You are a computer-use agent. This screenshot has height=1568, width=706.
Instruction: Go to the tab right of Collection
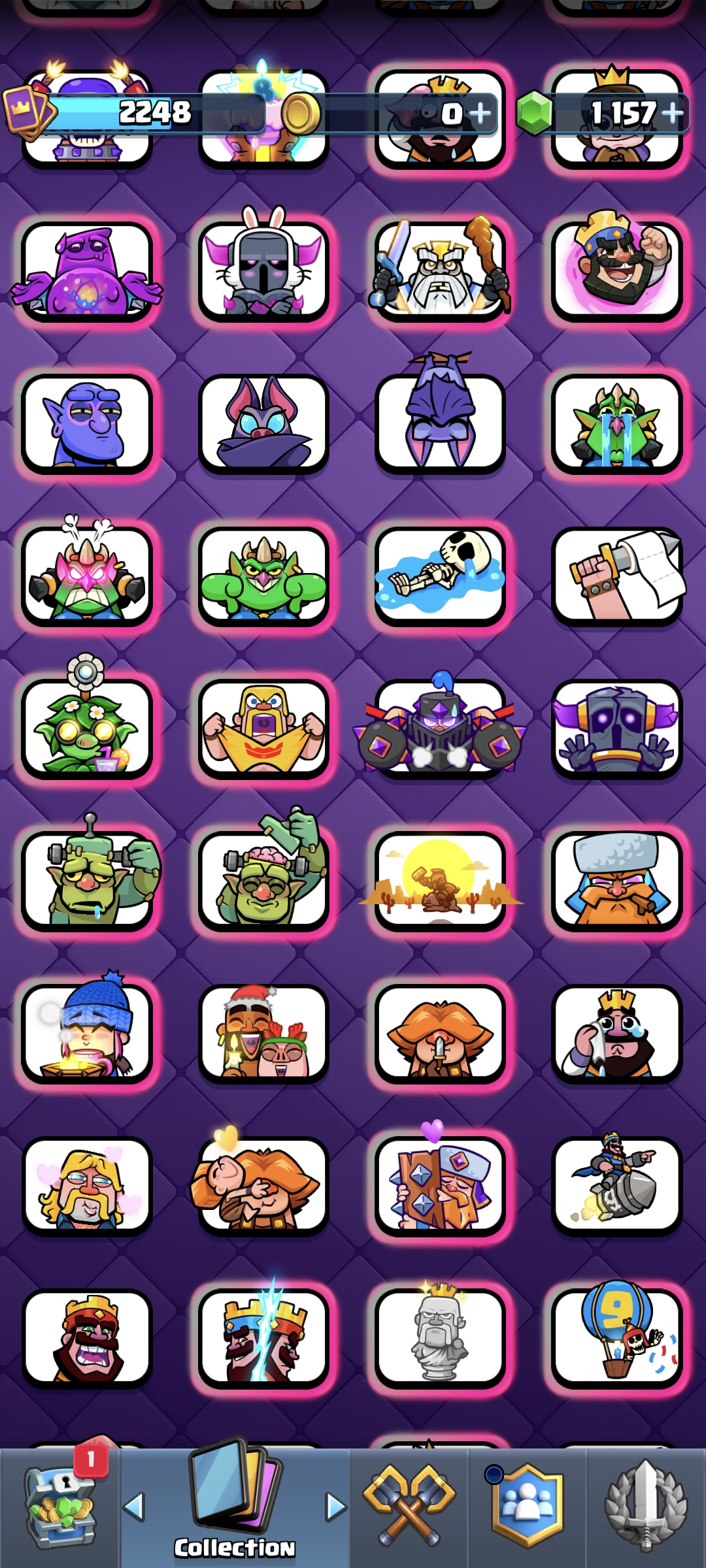[x=336, y=1507]
